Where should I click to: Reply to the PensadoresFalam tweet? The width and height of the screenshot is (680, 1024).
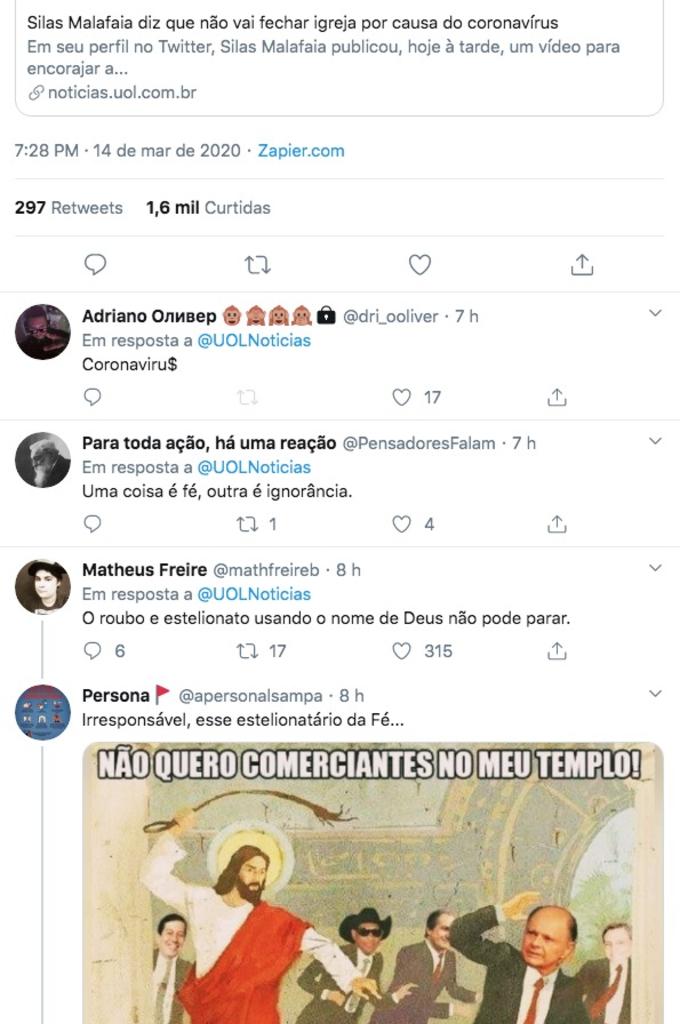tap(92, 524)
